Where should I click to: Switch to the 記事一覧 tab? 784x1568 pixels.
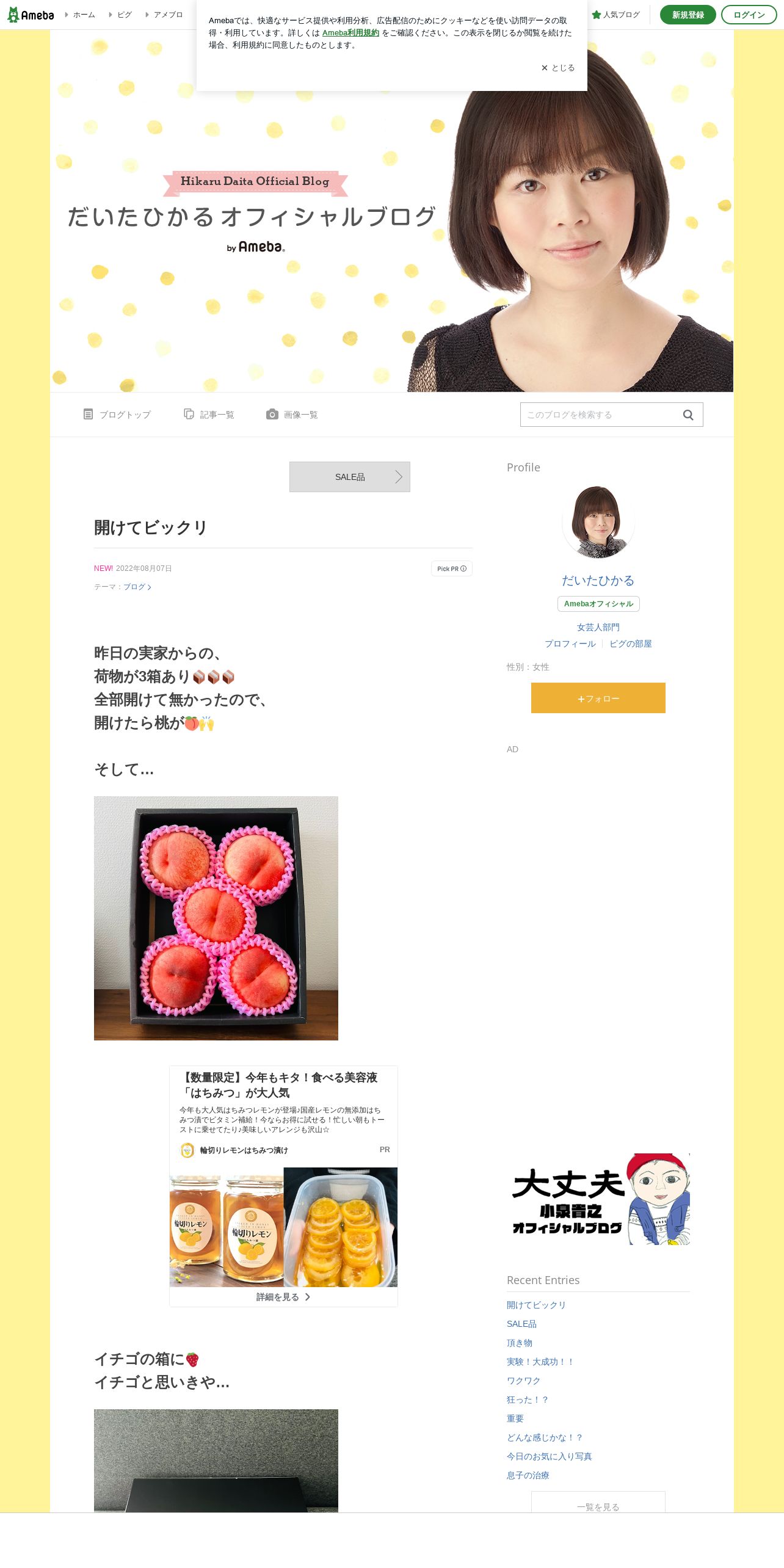209,415
